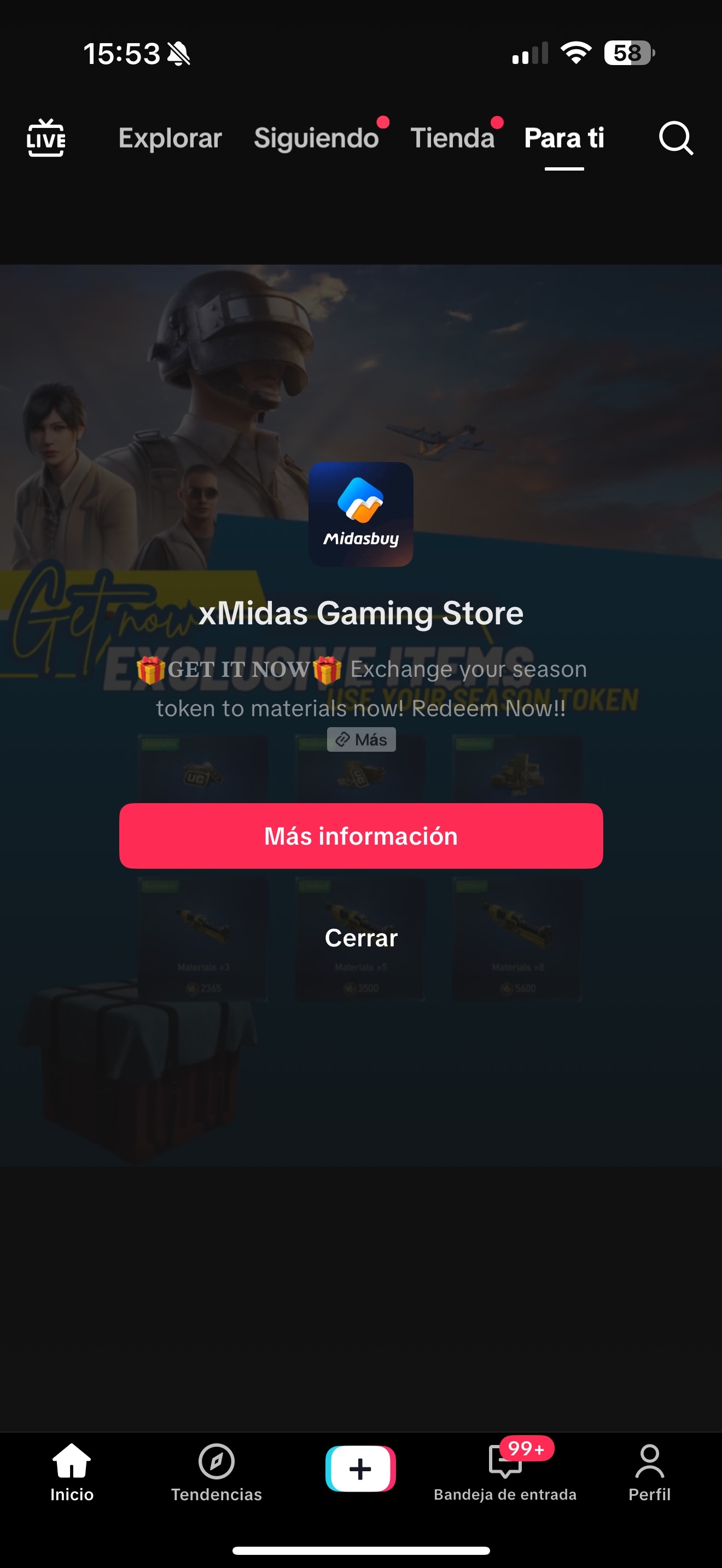Open the Tienda tab
The width and height of the screenshot is (722, 1568).
(452, 138)
